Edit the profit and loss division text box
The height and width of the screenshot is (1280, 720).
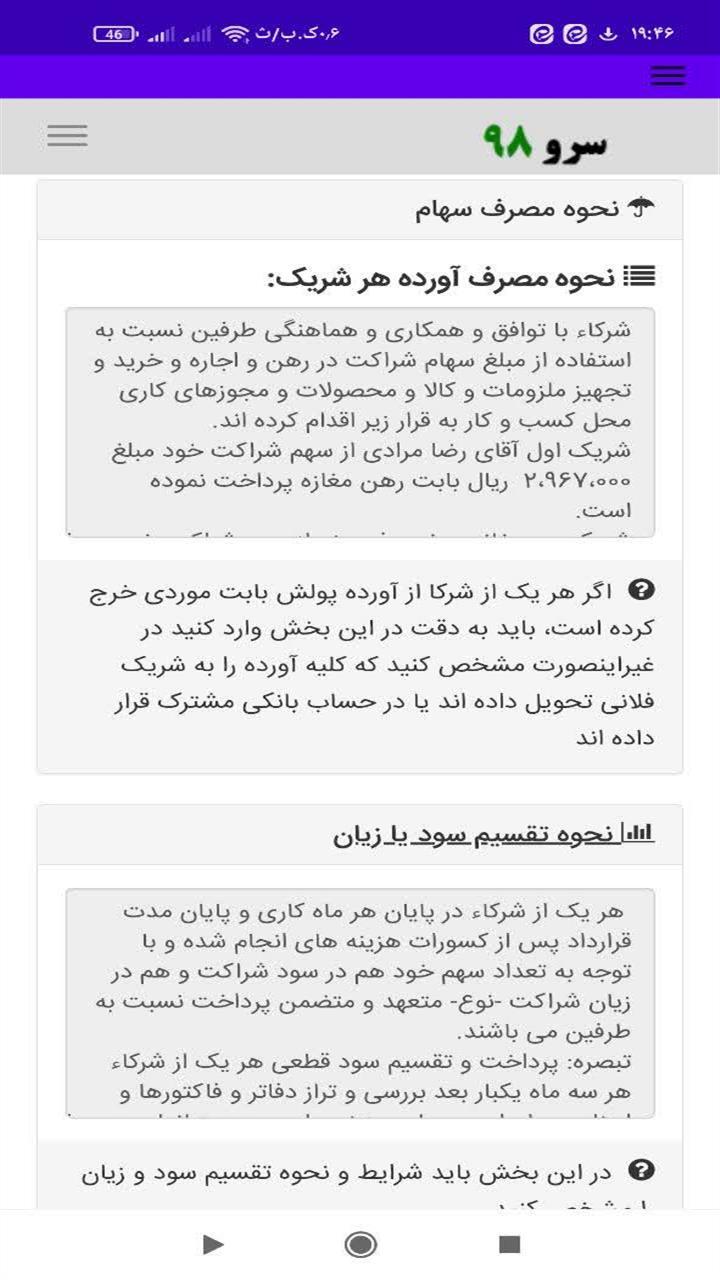(360, 1002)
